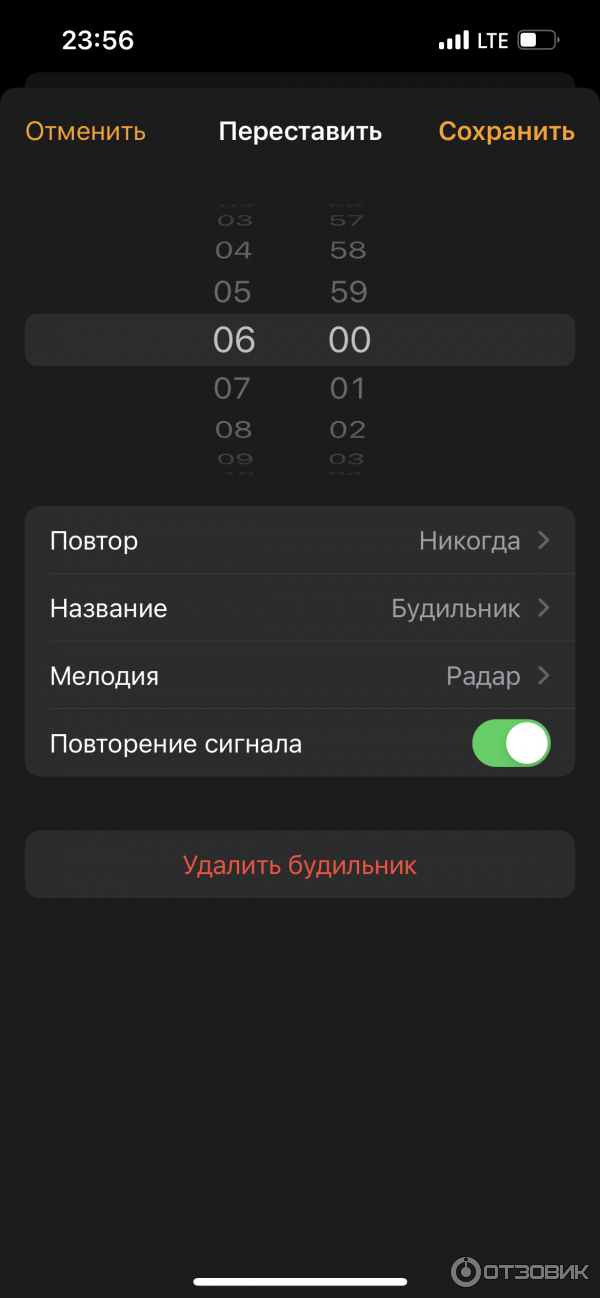Viewport: 600px width, 1298px height.
Task: Open the Повтор repeat settings
Action: (x=300, y=541)
